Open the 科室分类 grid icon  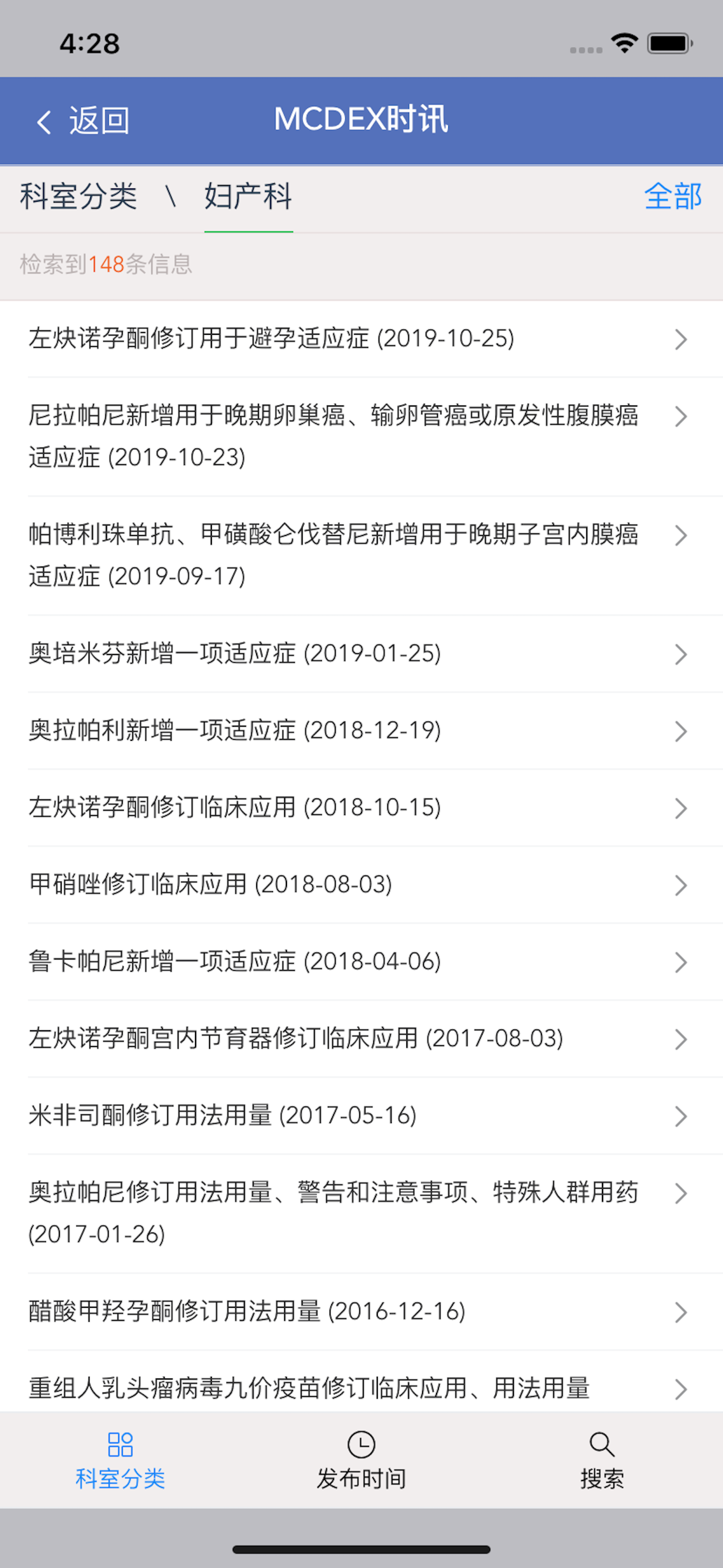pyautogui.click(x=121, y=1444)
